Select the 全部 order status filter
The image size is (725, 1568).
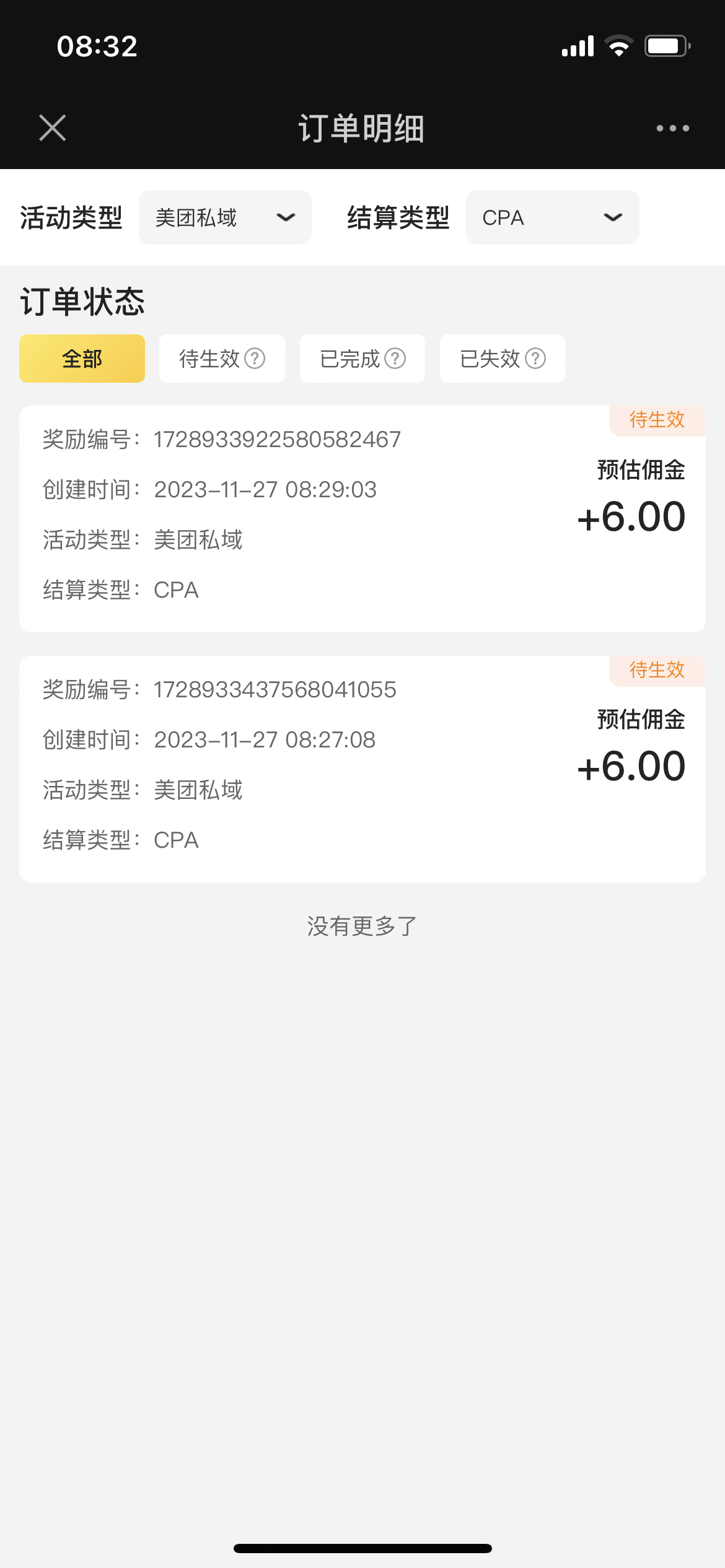[82, 359]
